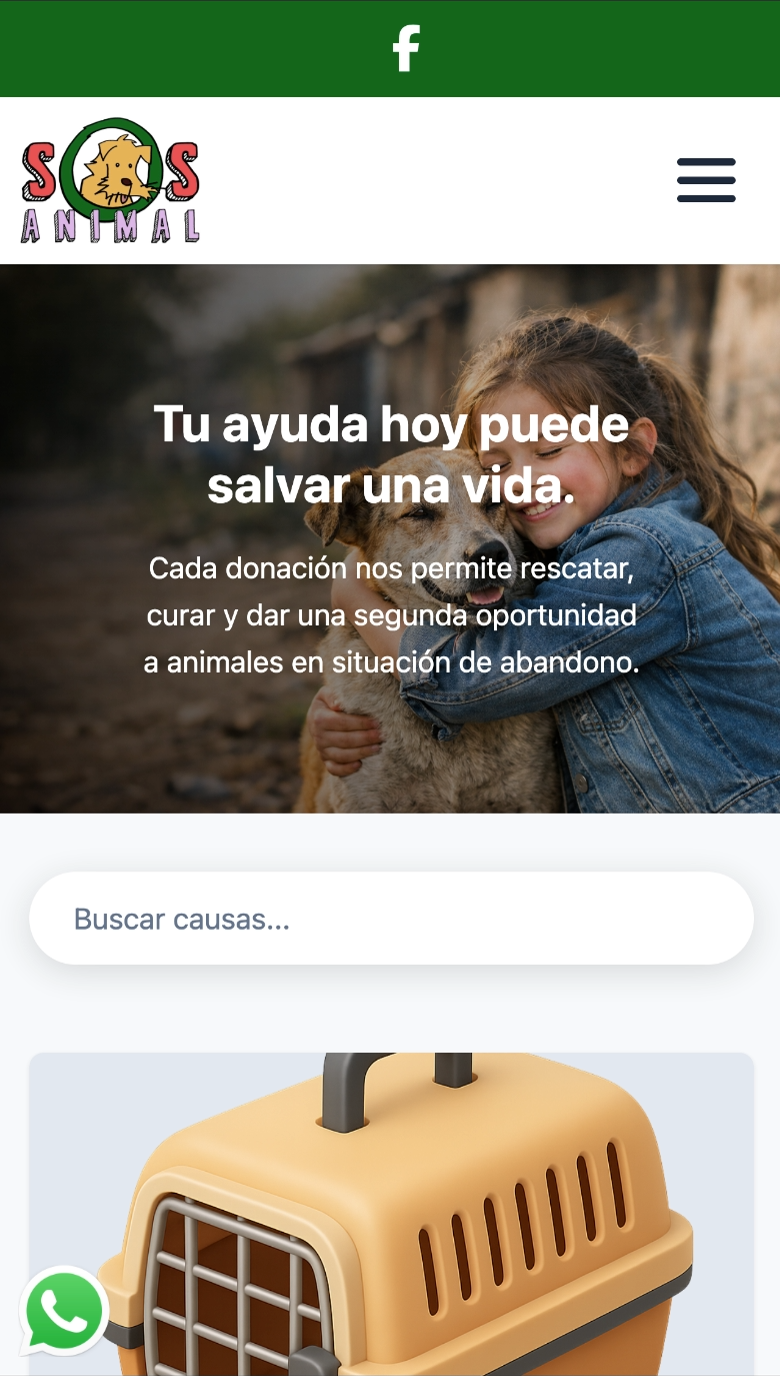This screenshot has width=780, height=1376.
Task: Open the Facebook page link
Action: (405, 49)
